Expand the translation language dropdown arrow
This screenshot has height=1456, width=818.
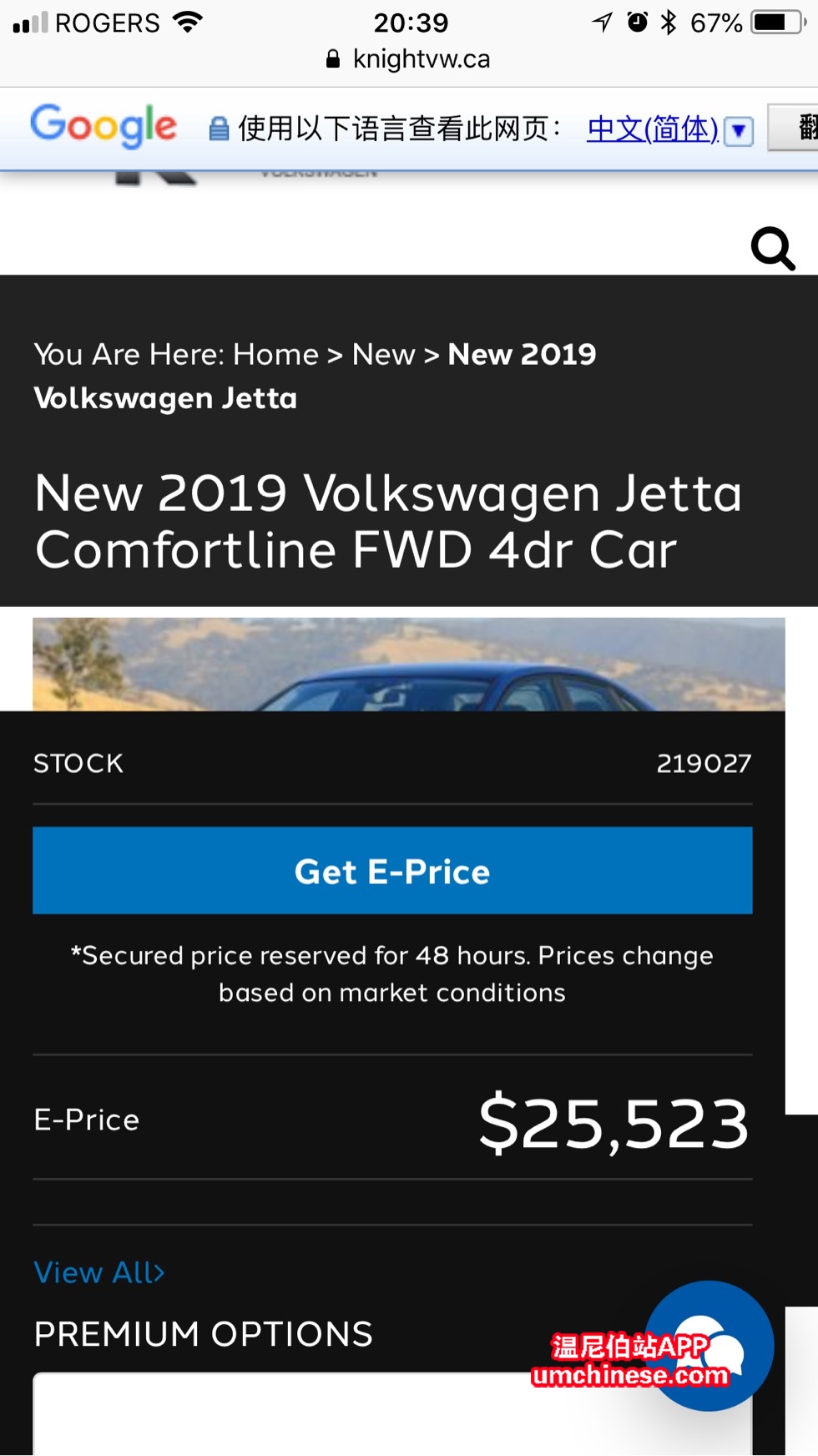coord(739,131)
